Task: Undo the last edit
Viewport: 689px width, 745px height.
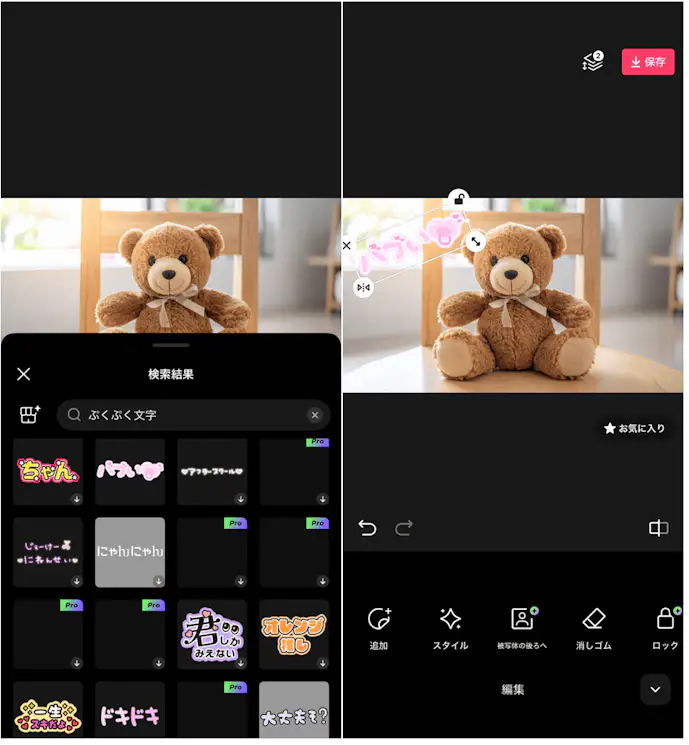Action: (367, 528)
